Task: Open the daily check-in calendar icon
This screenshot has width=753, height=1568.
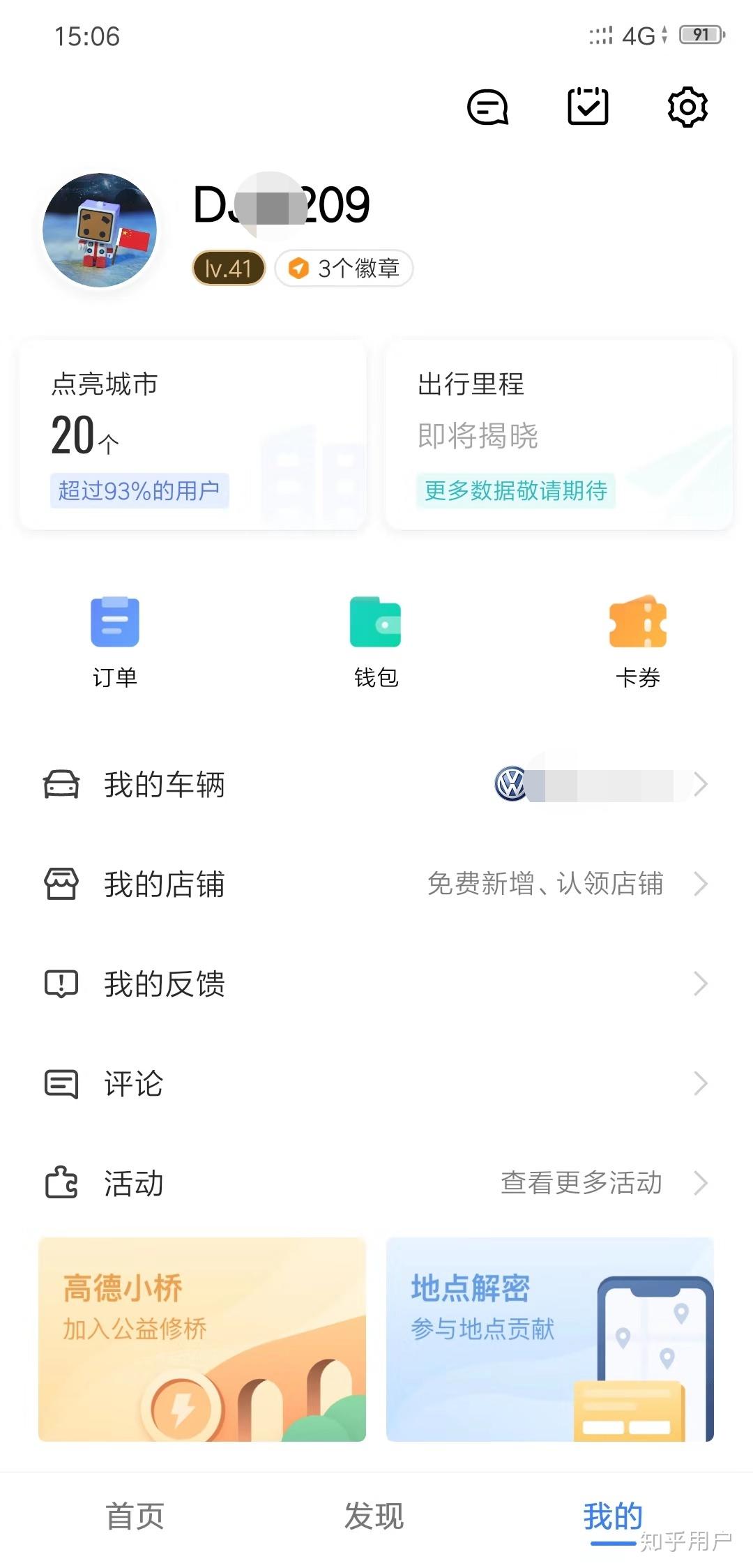Action: tap(588, 107)
